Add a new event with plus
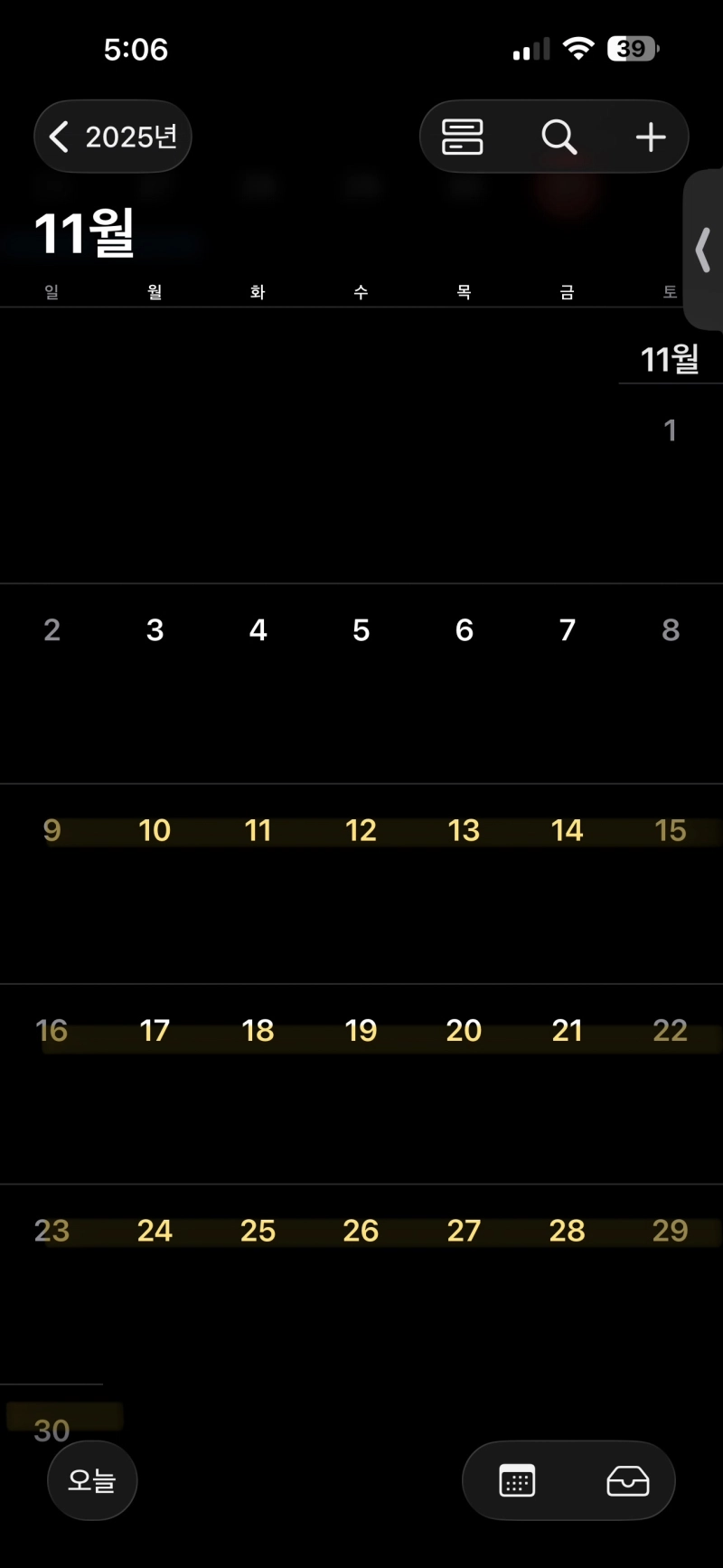723x1568 pixels. coord(651,137)
